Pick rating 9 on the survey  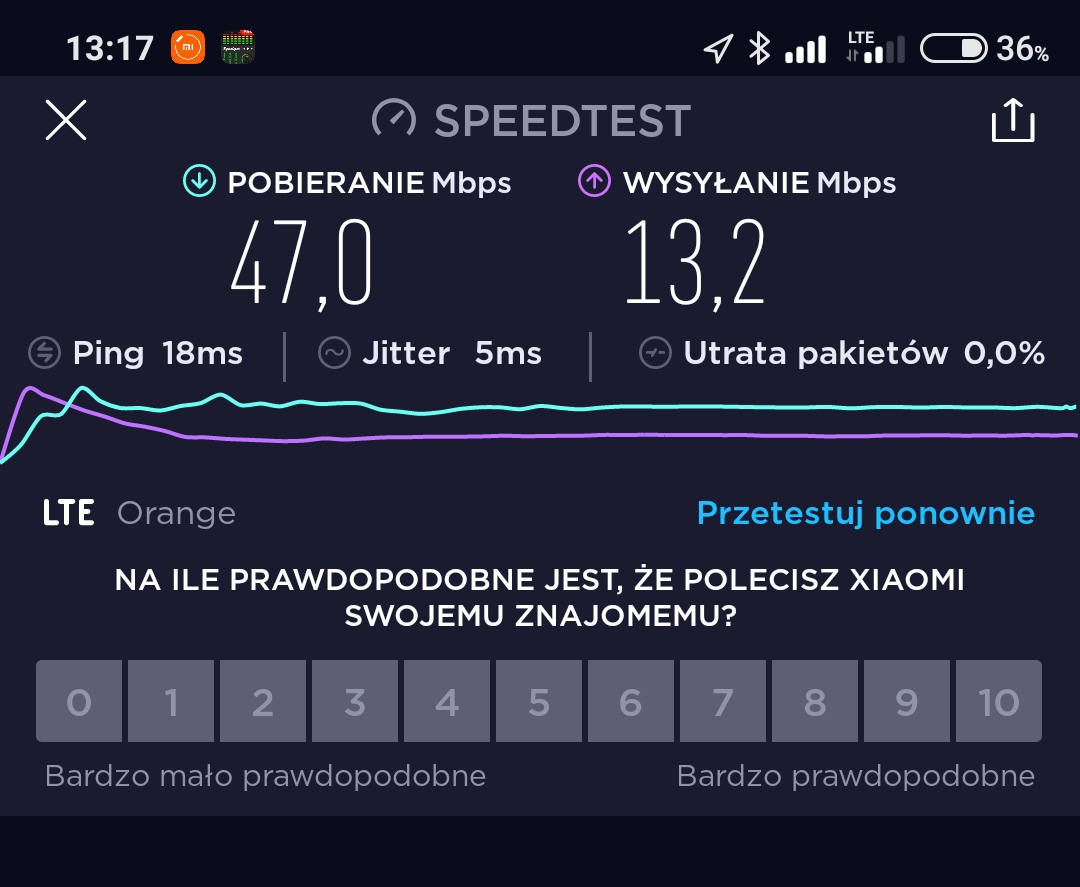(x=907, y=702)
